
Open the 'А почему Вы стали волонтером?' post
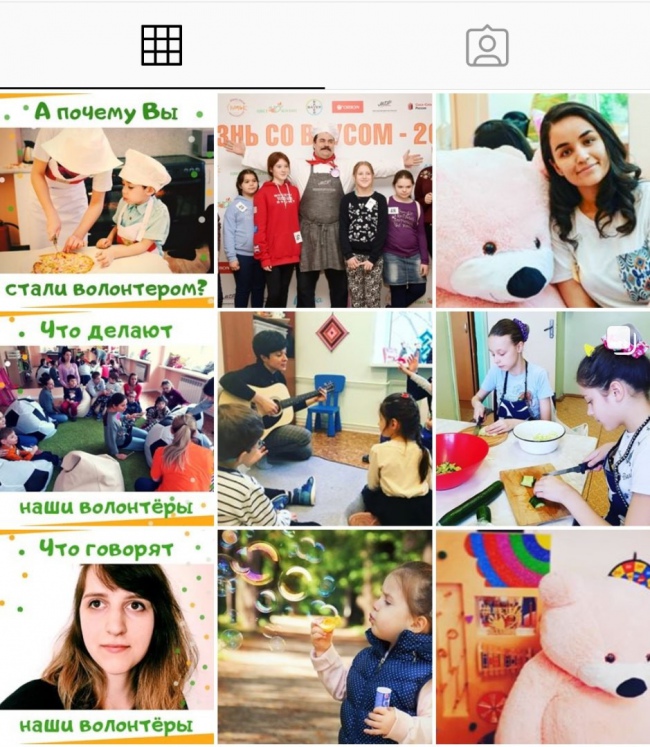[107, 199]
